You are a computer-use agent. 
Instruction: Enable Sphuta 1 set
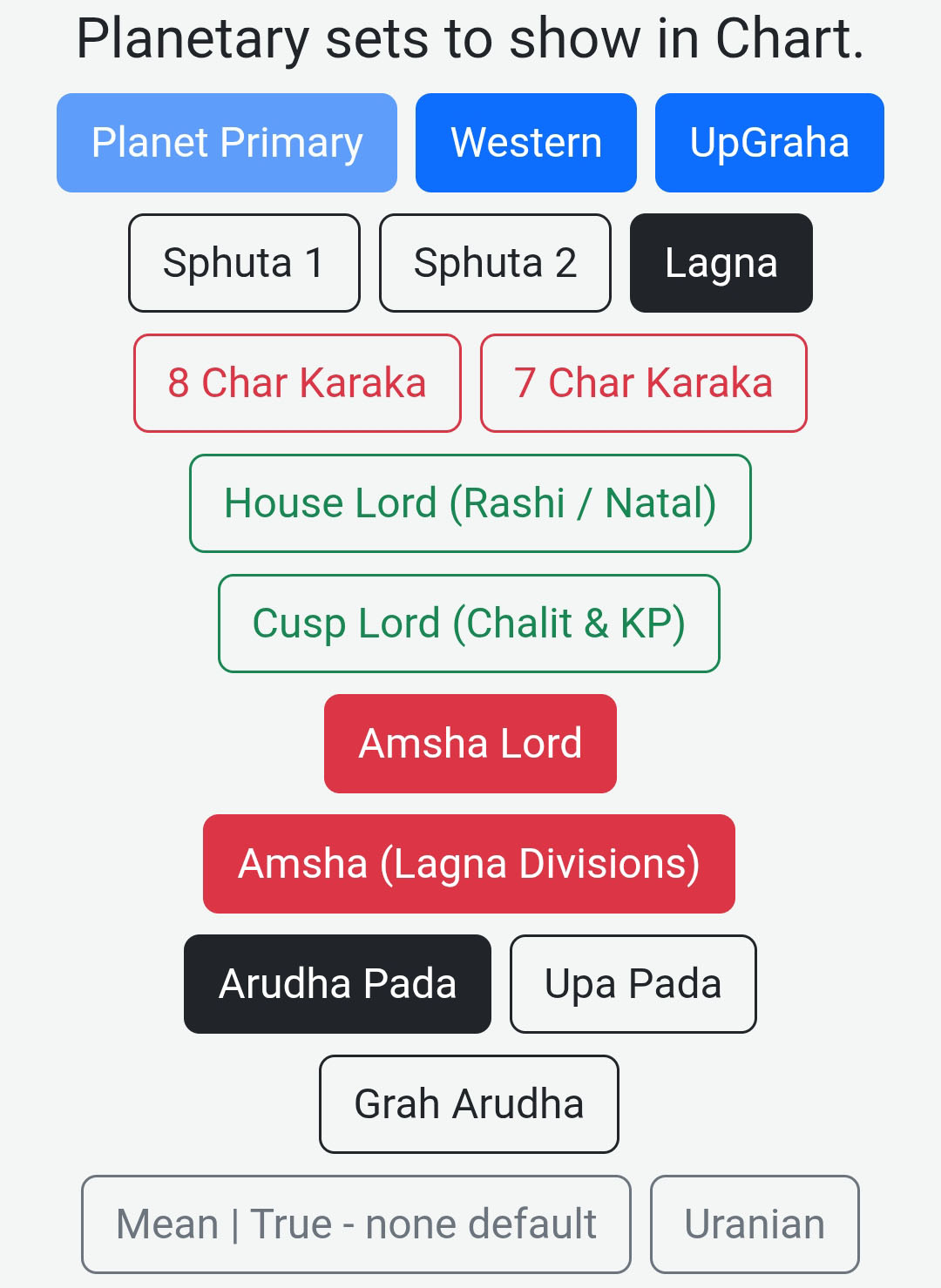(x=244, y=263)
